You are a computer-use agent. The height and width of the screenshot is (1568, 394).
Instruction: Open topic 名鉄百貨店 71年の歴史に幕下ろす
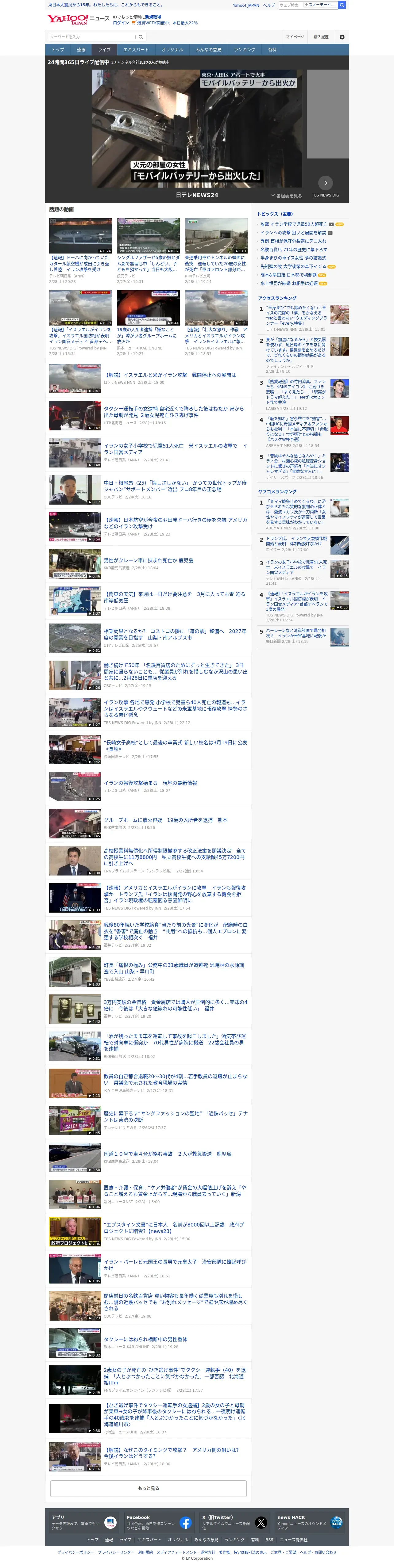coord(294,250)
